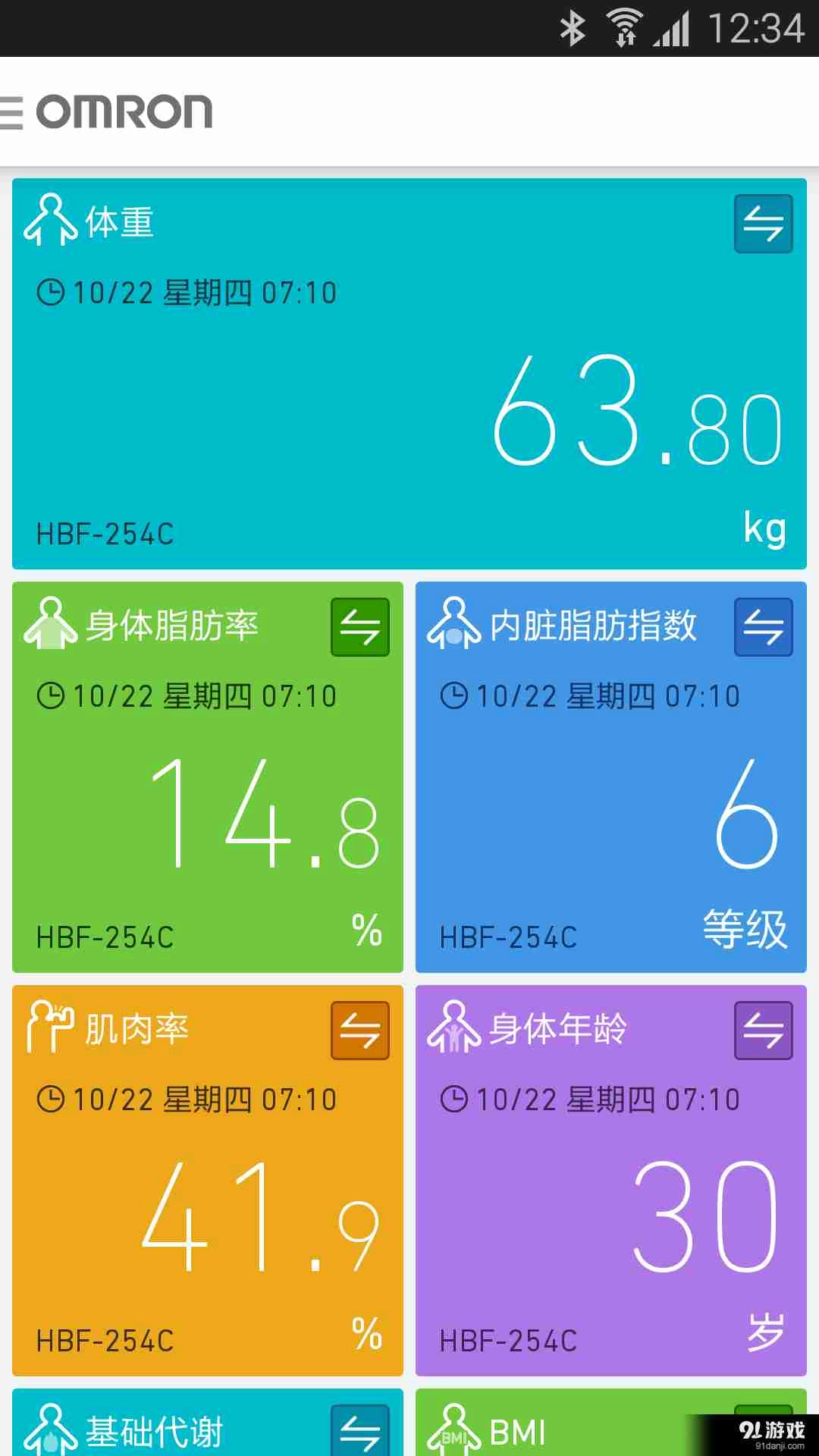Tap the timestamp on the body fat card
819x1456 pixels.
[x=190, y=695]
